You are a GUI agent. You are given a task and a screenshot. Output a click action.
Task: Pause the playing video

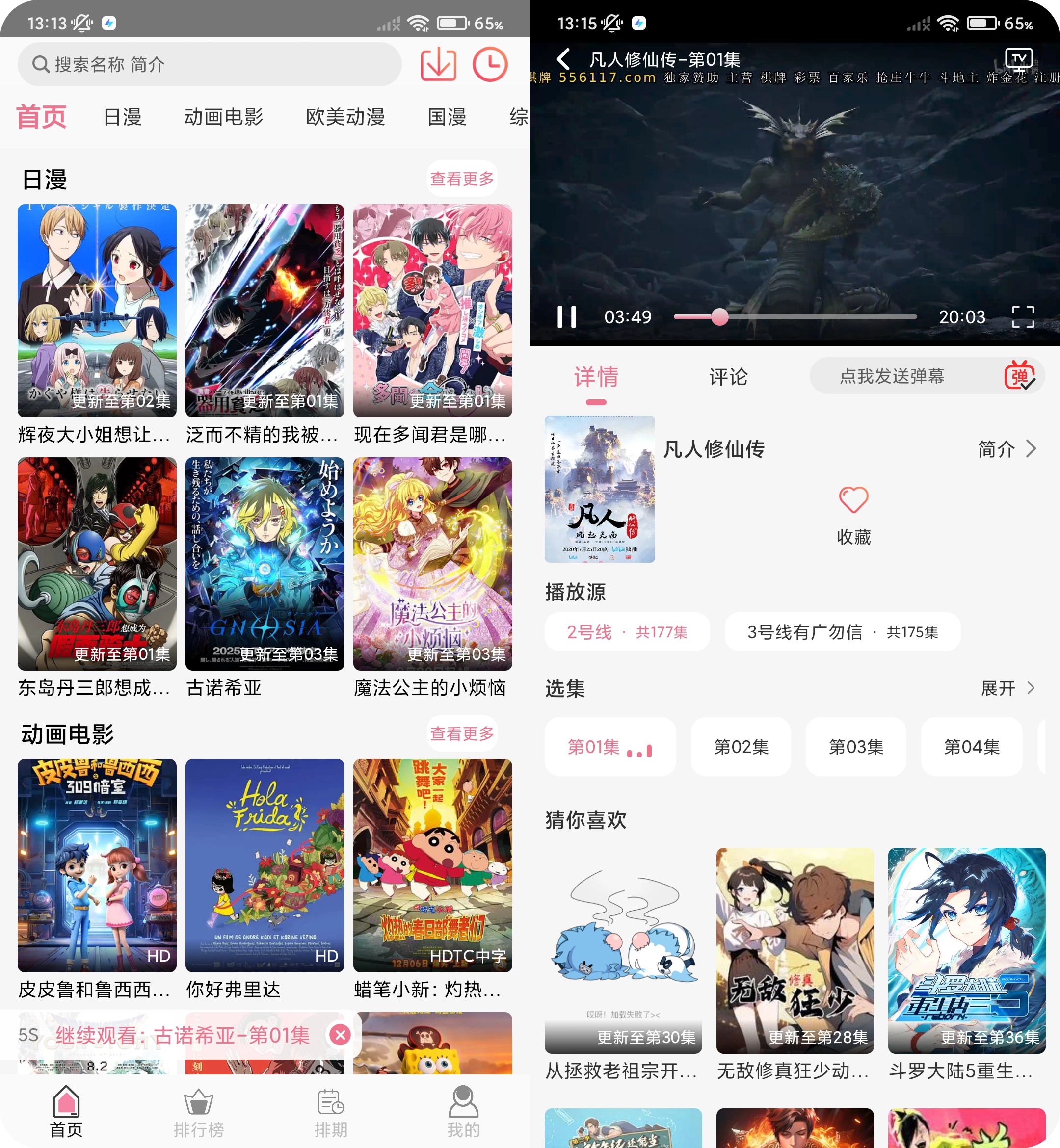[566, 316]
